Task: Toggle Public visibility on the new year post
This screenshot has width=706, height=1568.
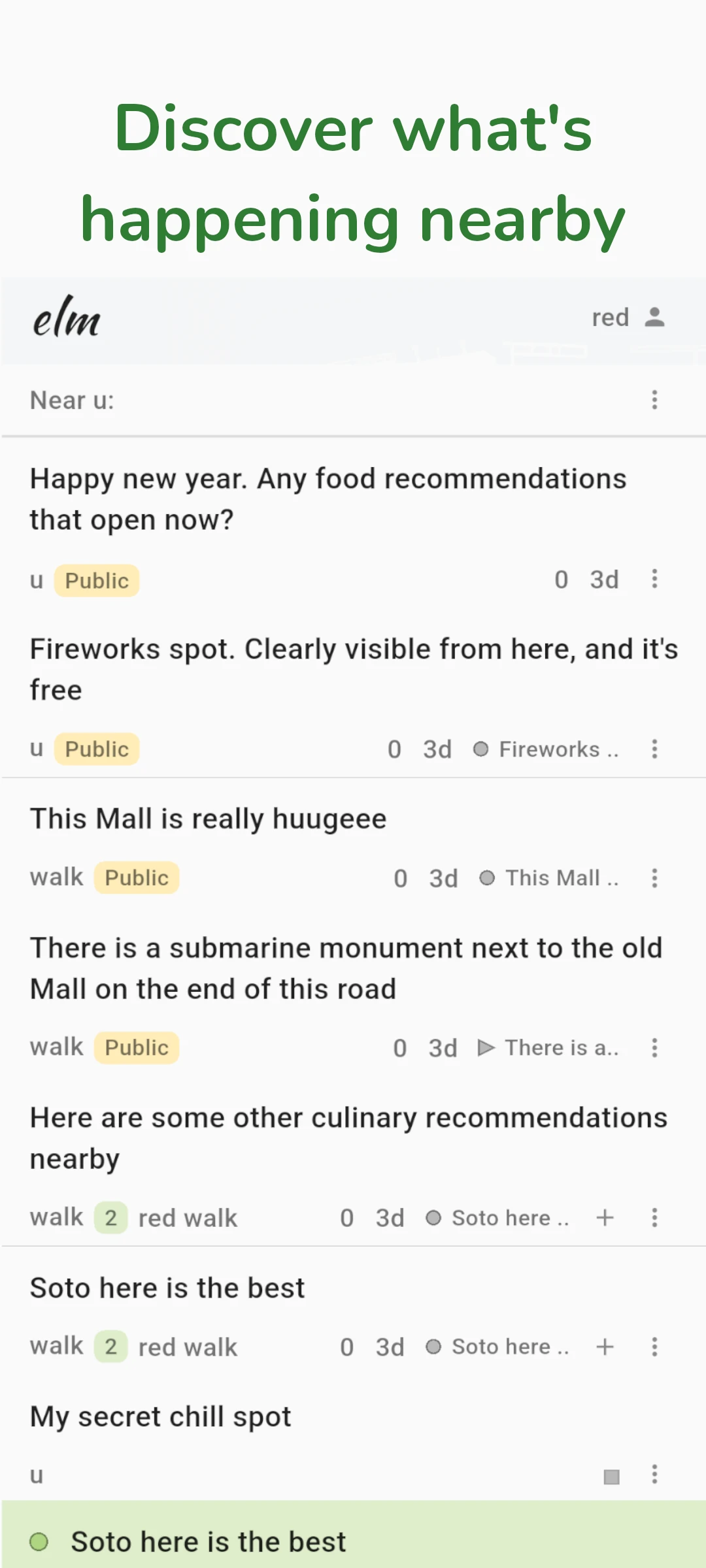Action: point(95,580)
